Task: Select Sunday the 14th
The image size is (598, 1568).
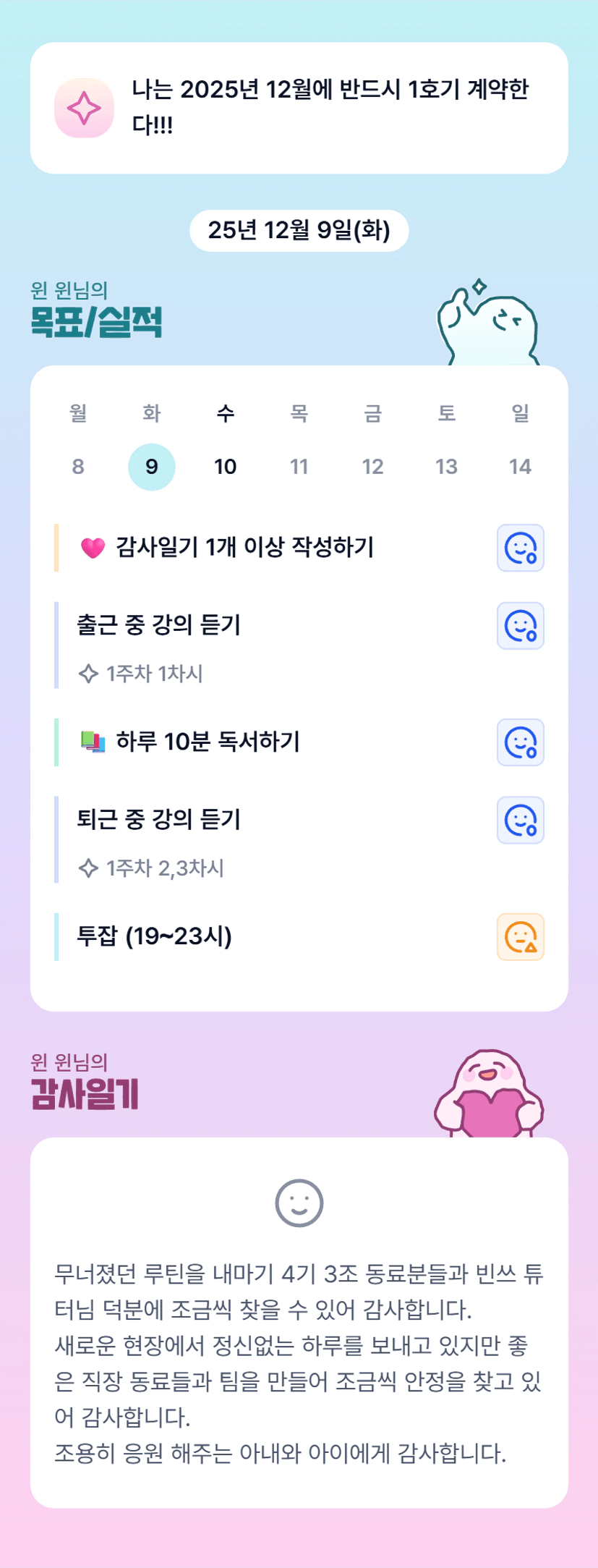Action: click(520, 467)
